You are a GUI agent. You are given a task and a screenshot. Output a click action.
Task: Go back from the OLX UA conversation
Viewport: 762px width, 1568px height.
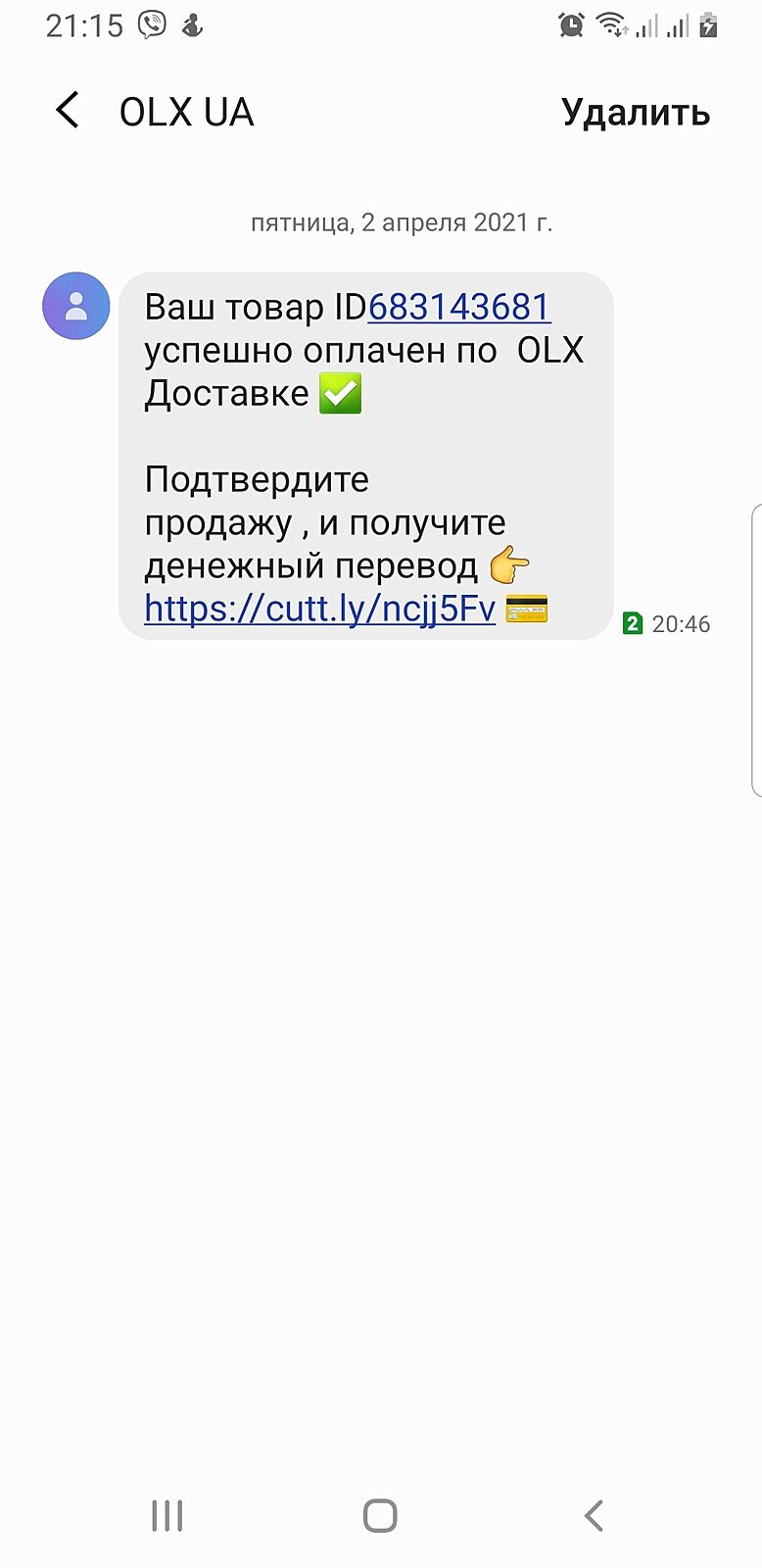tap(68, 111)
